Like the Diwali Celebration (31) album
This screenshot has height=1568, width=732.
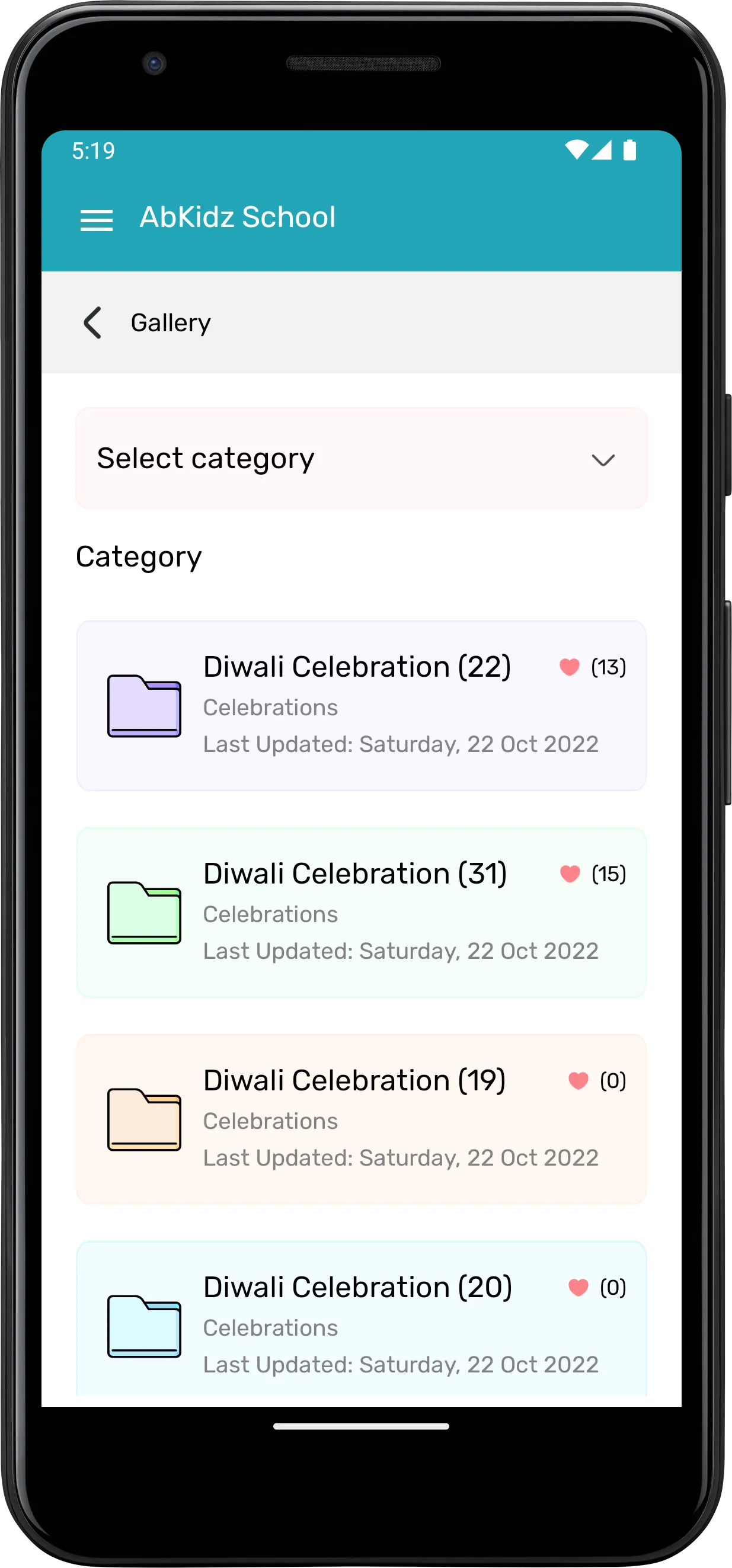570,874
